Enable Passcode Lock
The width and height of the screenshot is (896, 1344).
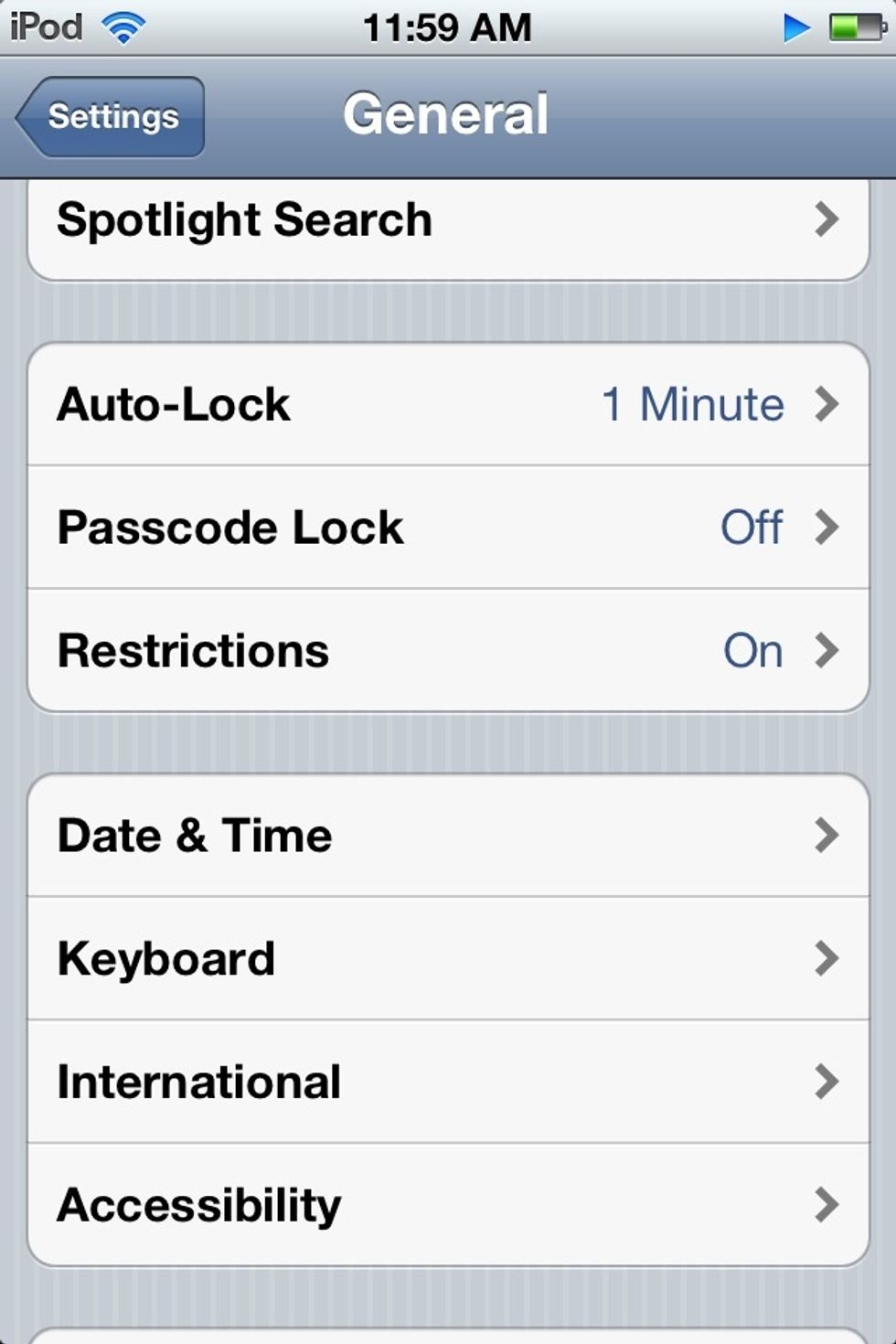(448, 528)
